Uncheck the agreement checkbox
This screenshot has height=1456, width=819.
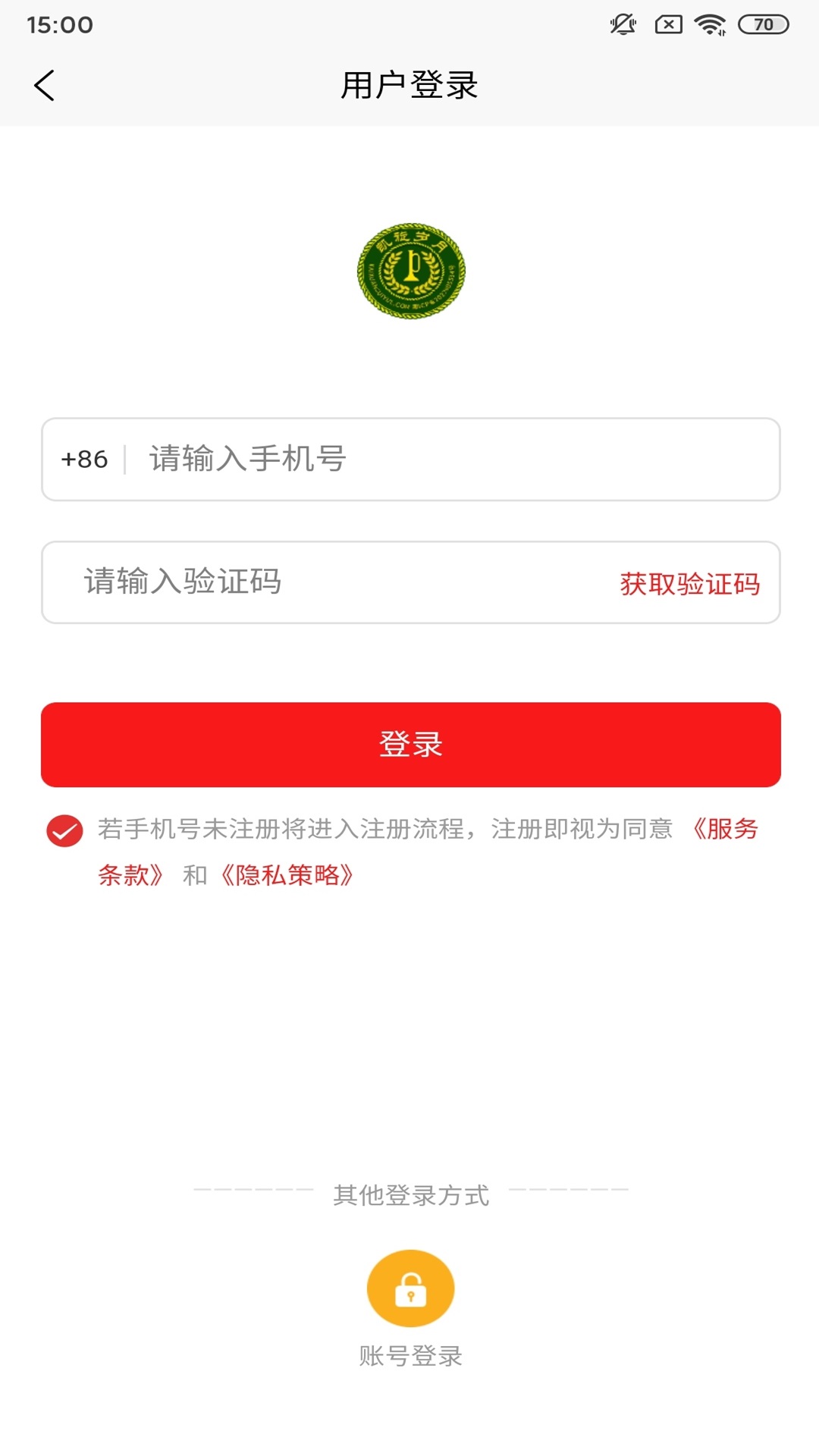[65, 831]
